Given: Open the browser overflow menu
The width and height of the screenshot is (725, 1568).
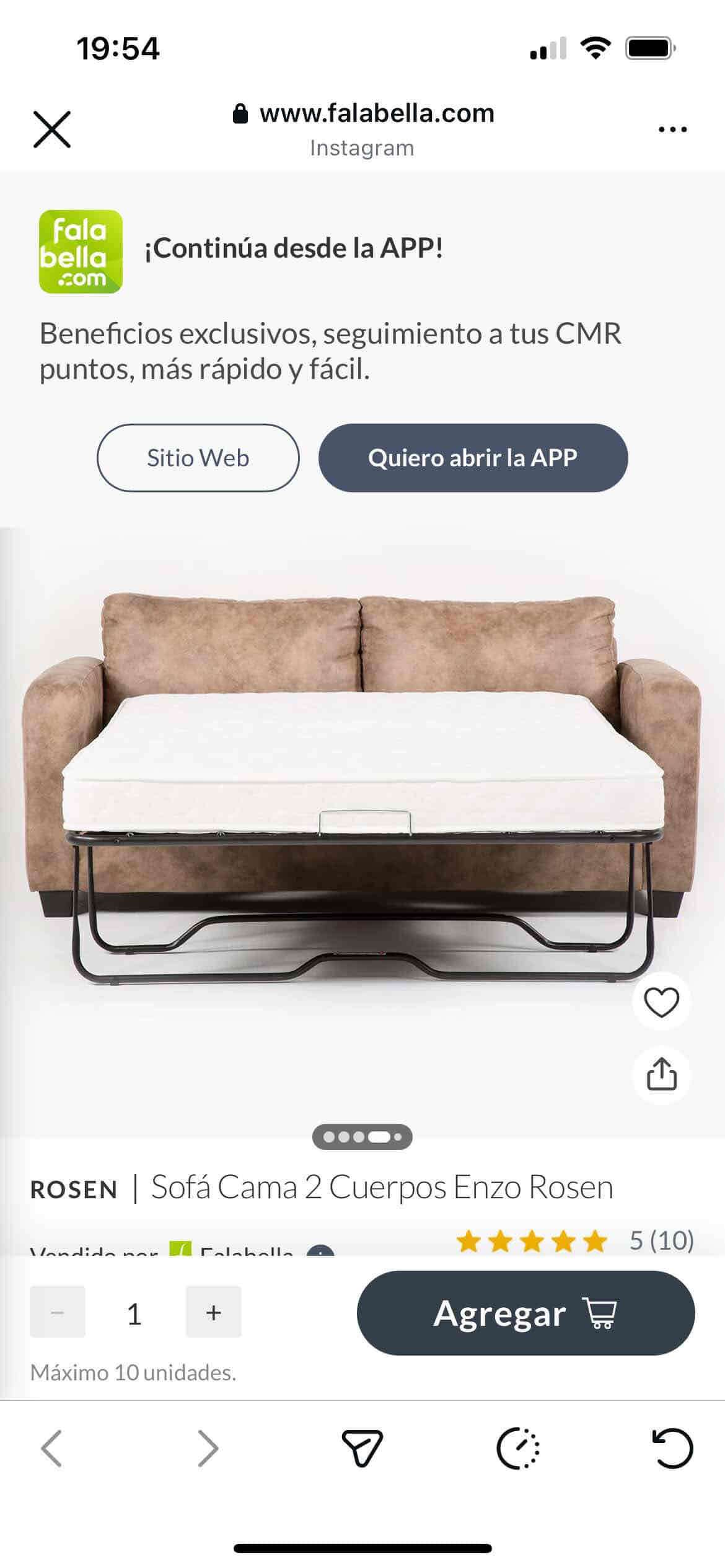Looking at the screenshot, I should tap(672, 129).
